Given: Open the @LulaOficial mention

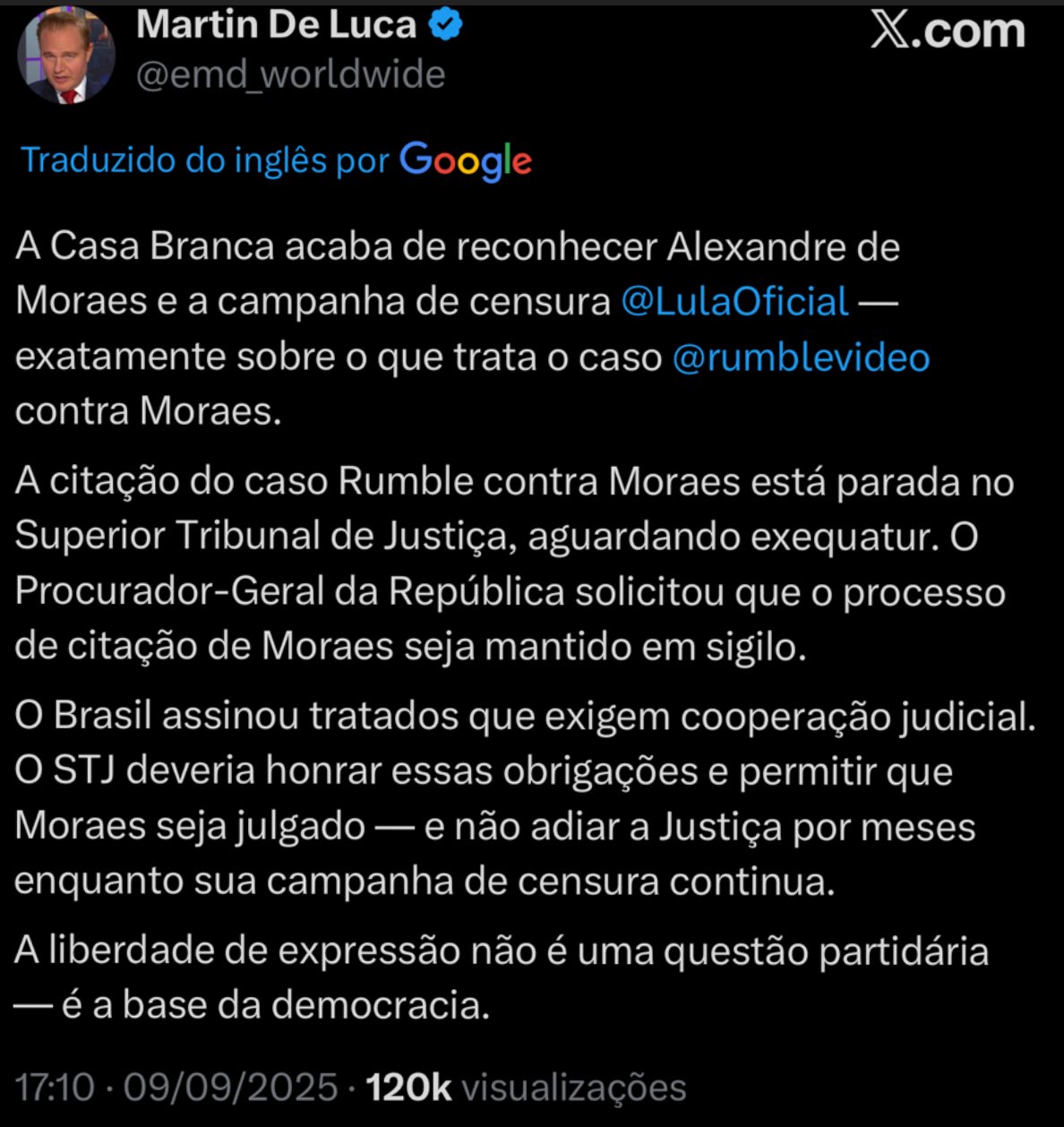Looking at the screenshot, I should pyautogui.click(x=734, y=302).
